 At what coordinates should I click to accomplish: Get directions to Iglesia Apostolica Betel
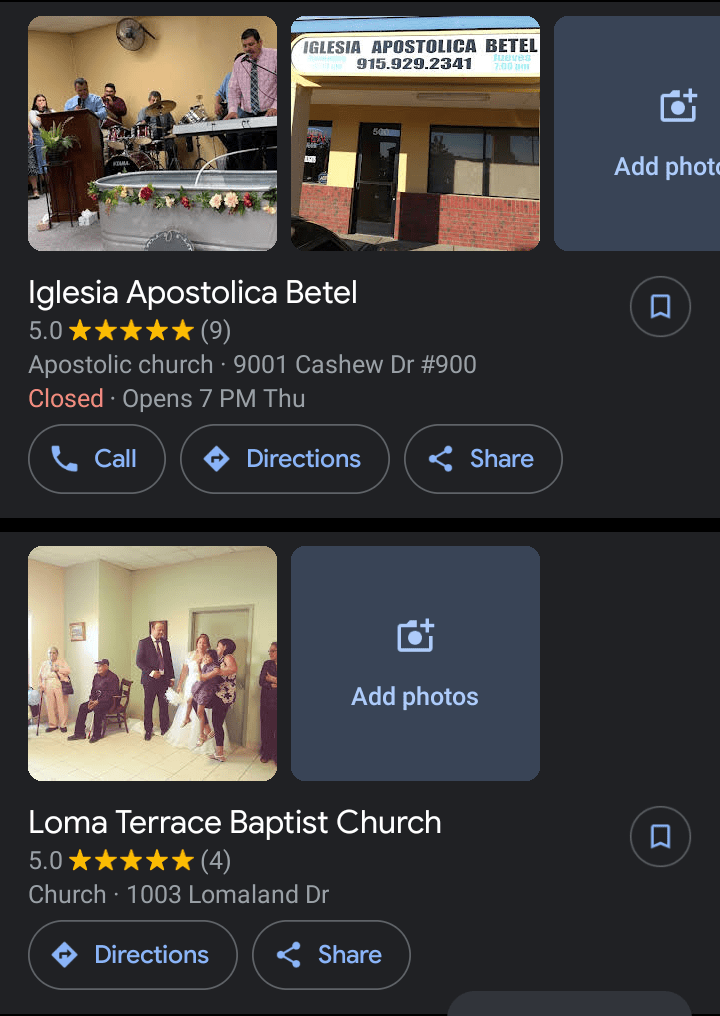(284, 459)
